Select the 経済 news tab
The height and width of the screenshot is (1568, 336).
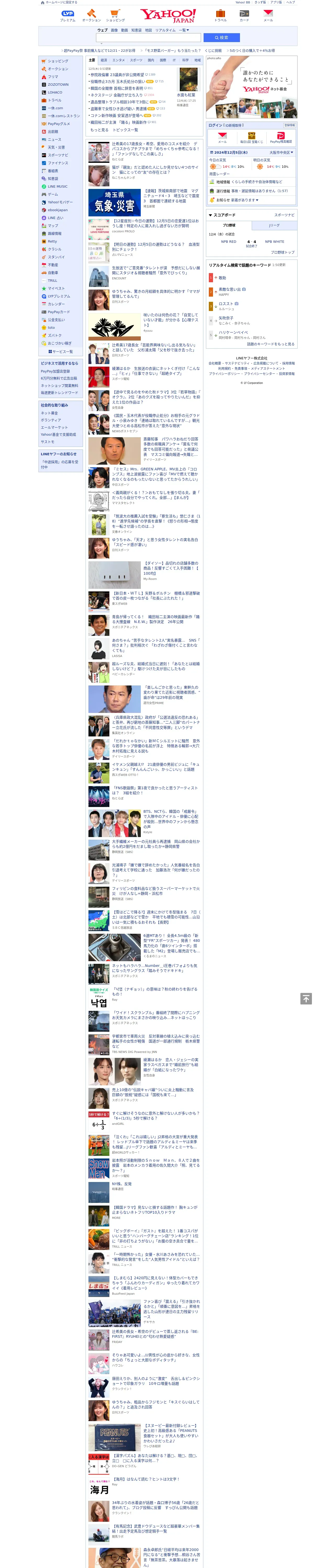(x=104, y=60)
